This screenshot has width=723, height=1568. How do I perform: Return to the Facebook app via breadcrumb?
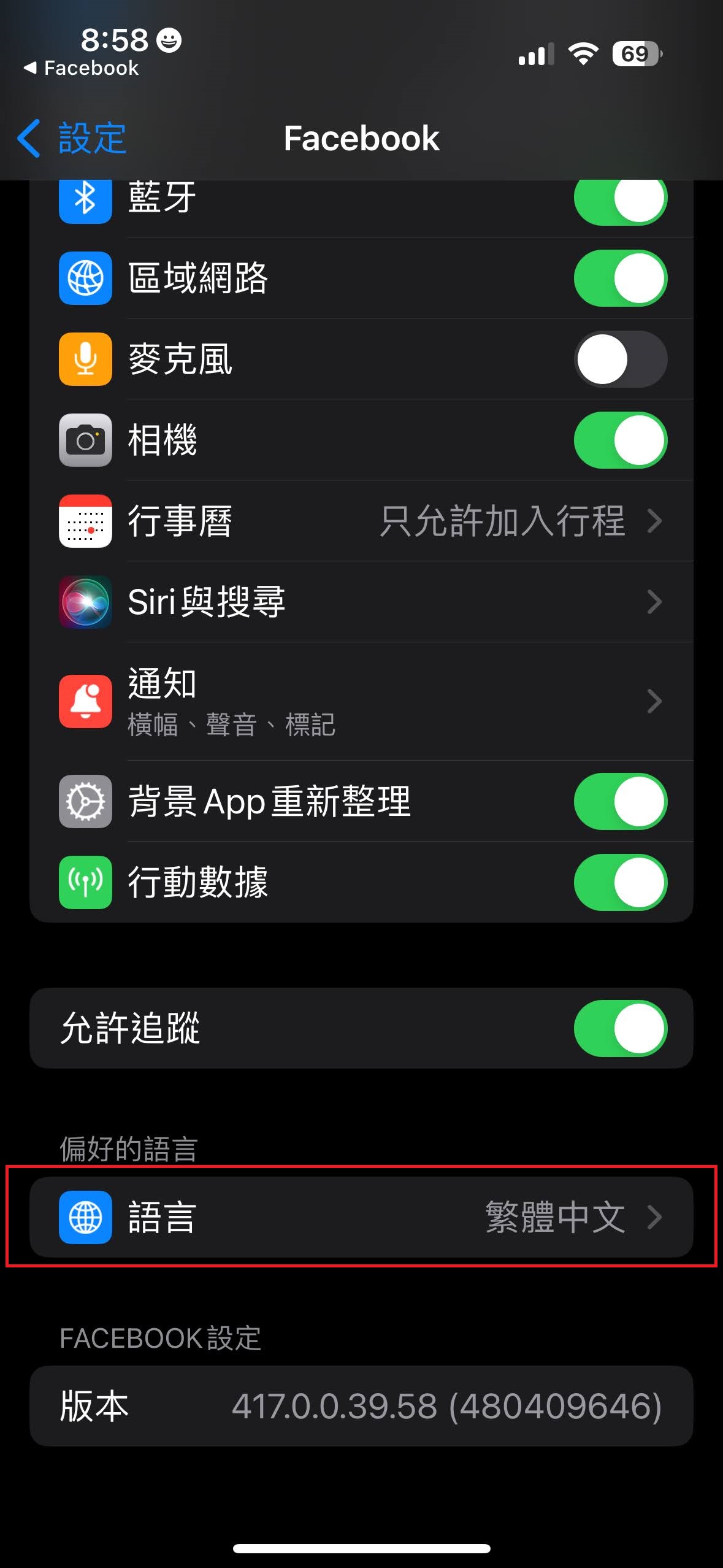point(82,68)
